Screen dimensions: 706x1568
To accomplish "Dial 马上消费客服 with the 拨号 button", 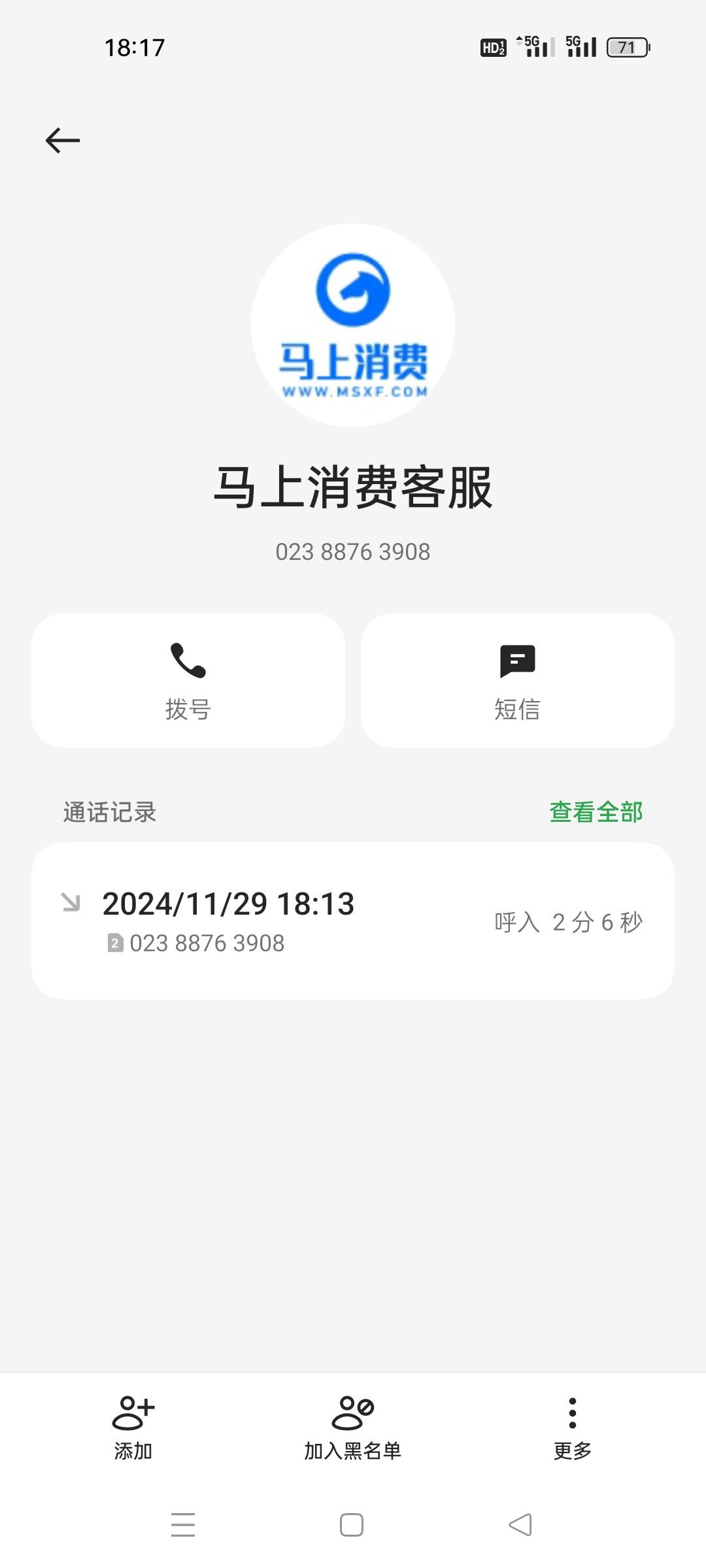I will [188, 680].
